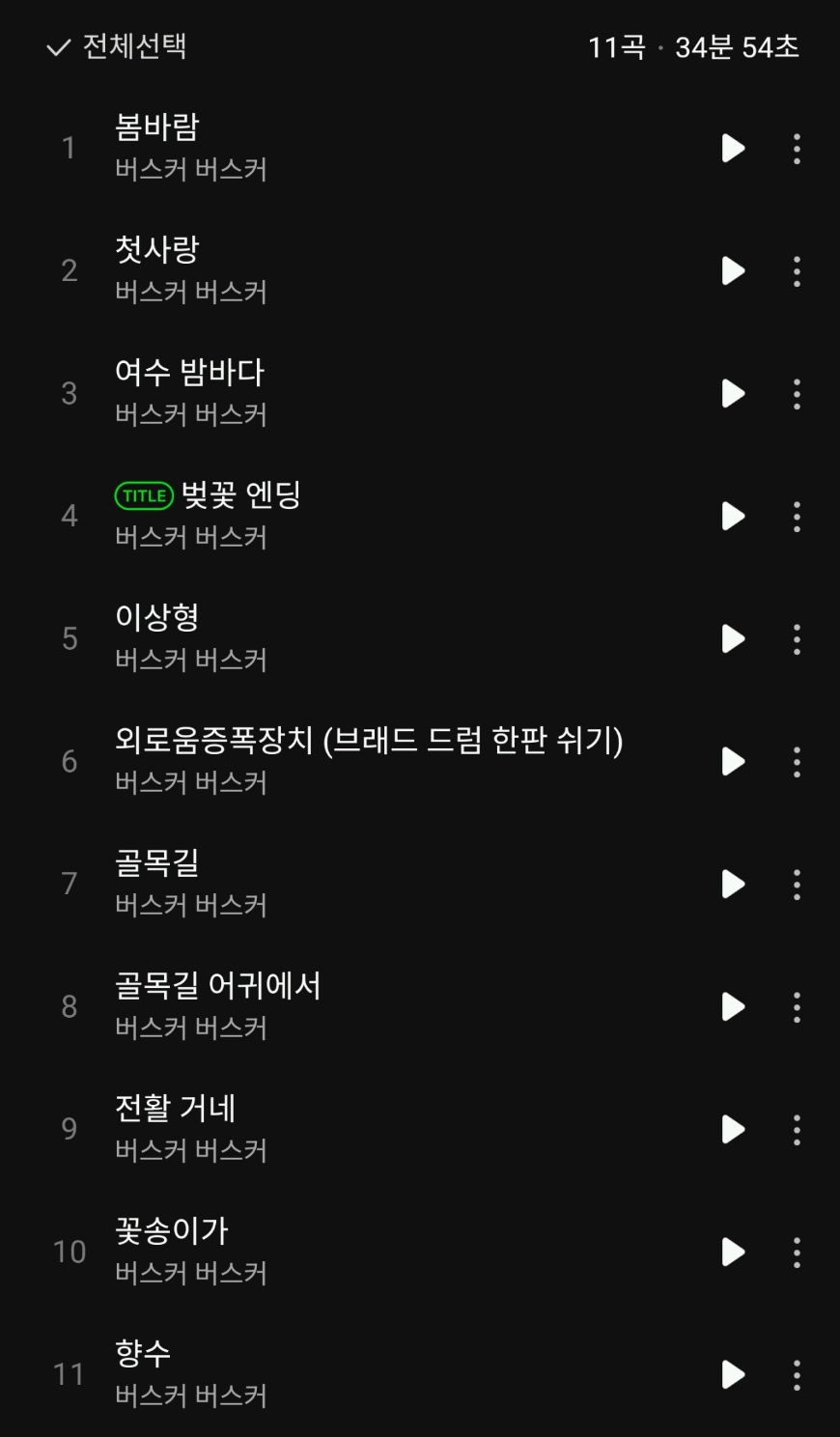
Task: Tap 전체선택 to select all songs
Action: (x=117, y=46)
